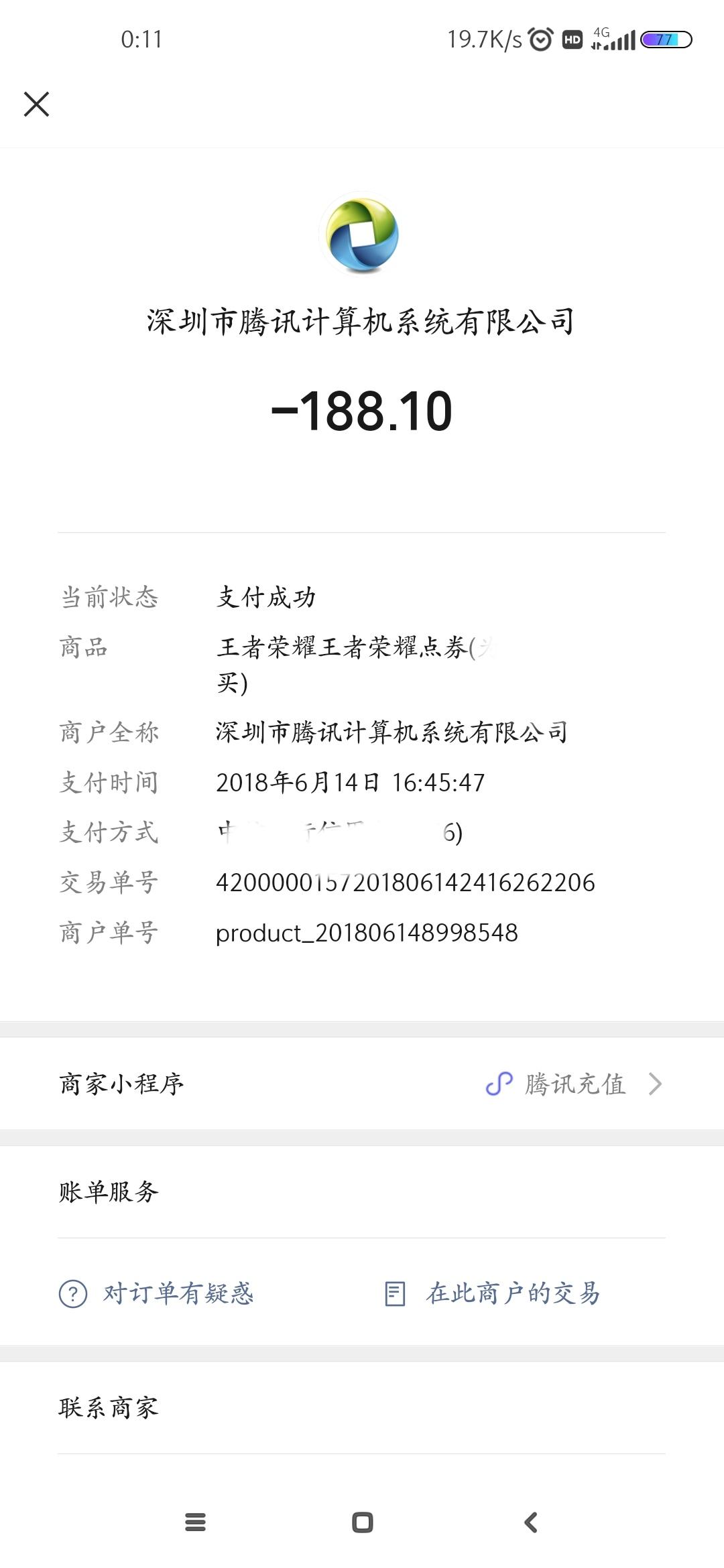Close the payment details page
Image resolution: width=724 pixels, height=1568 pixels.
(x=36, y=104)
